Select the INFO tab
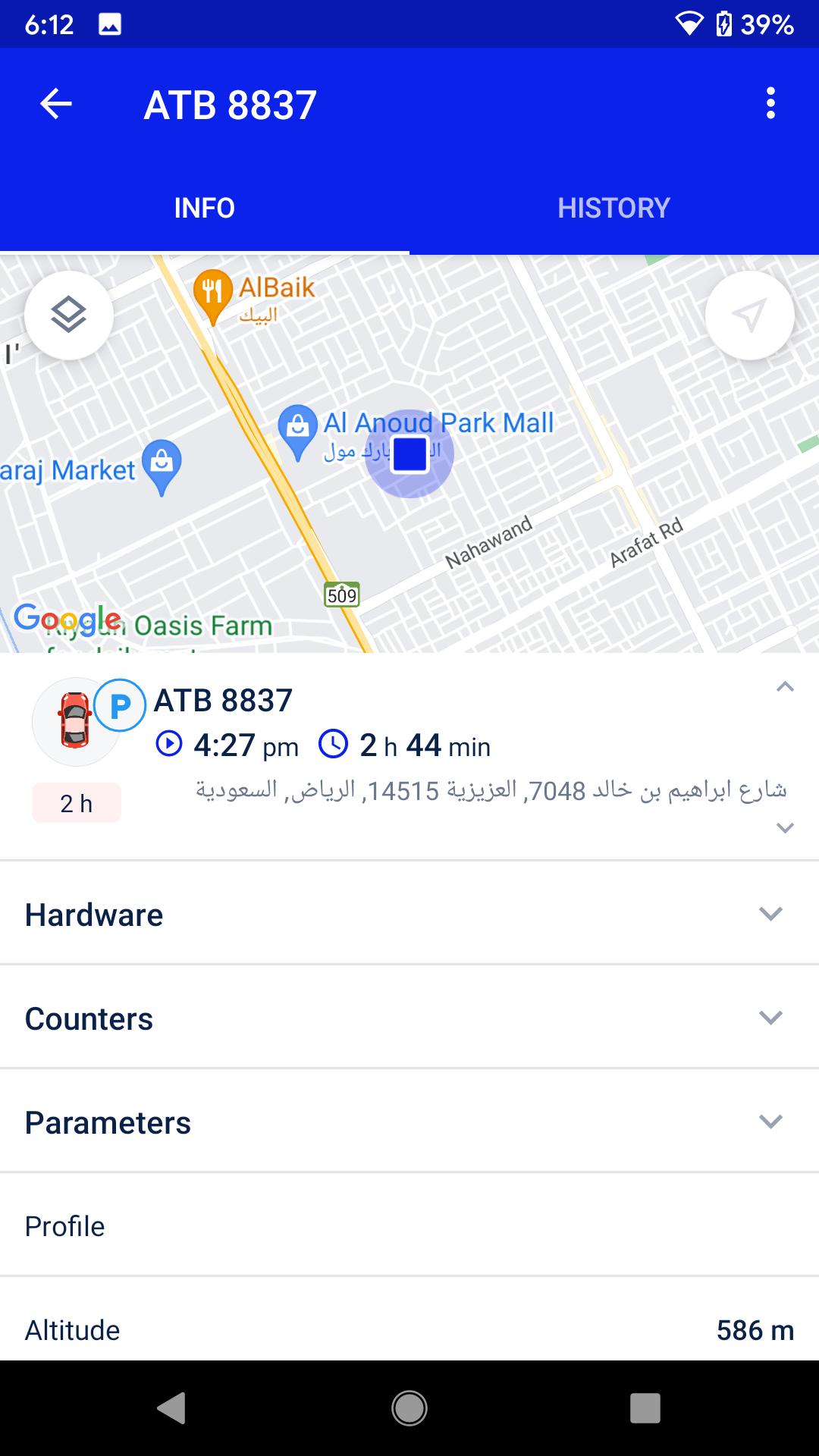This screenshot has width=819, height=1456. coord(205,208)
